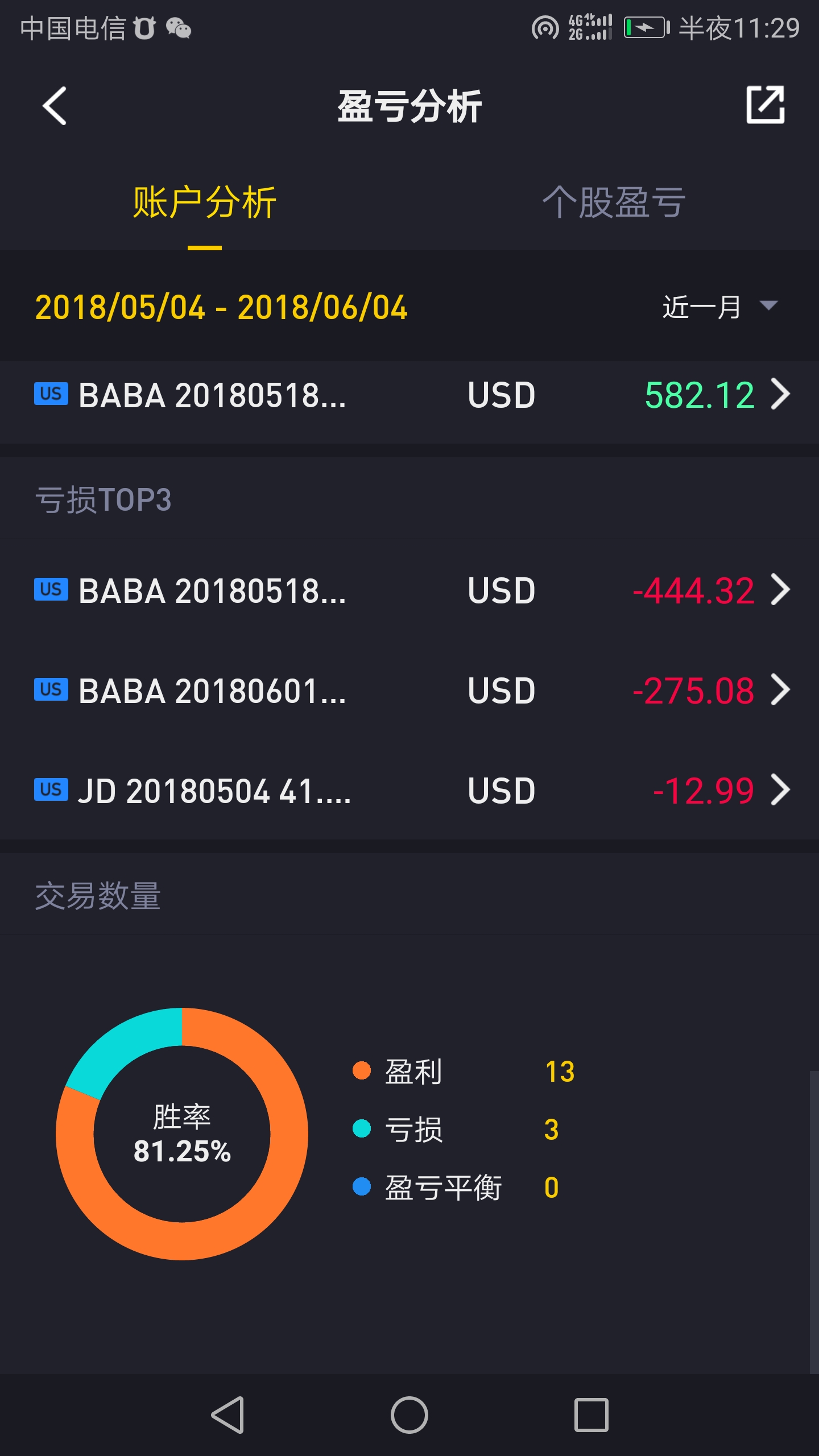Tap the system home button
Image resolution: width=819 pixels, height=1456 pixels.
pos(409,1414)
